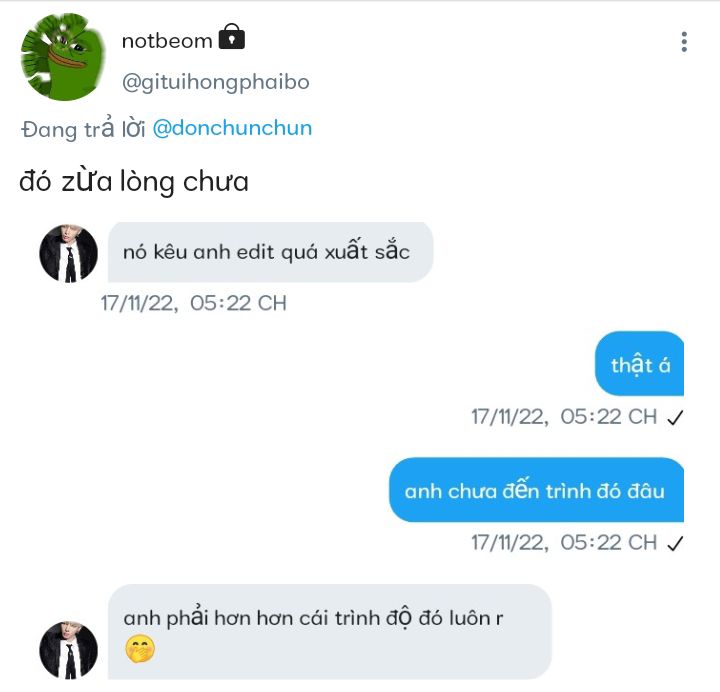Open notbeom's profile via the display name
Screen dimensions: 720x692
tap(167, 41)
